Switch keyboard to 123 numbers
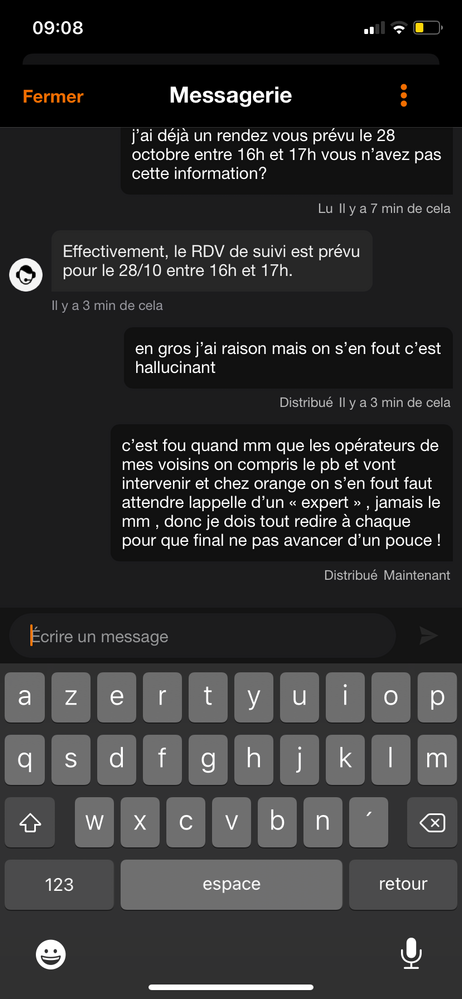 click(59, 884)
